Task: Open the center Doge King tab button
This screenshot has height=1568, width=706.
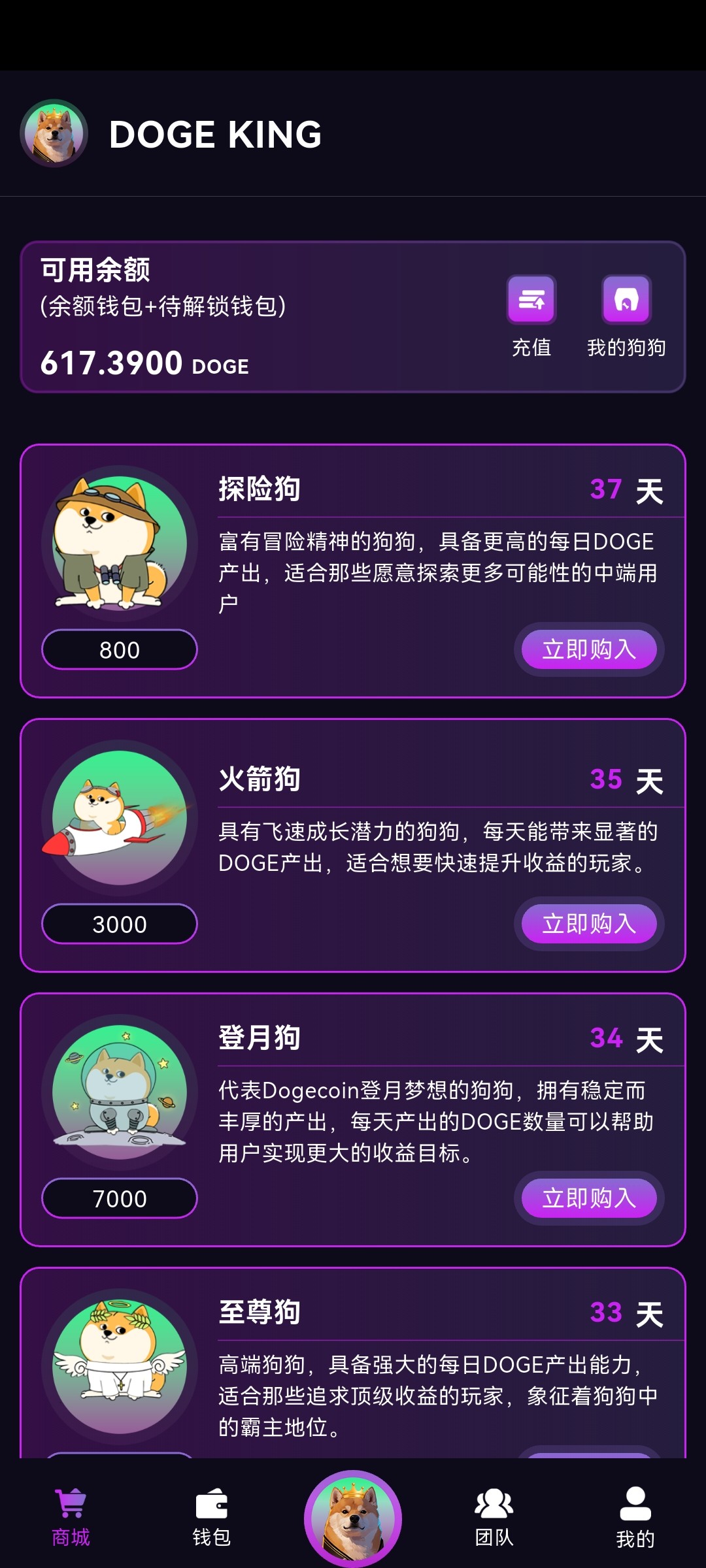Action: pyautogui.click(x=353, y=1518)
